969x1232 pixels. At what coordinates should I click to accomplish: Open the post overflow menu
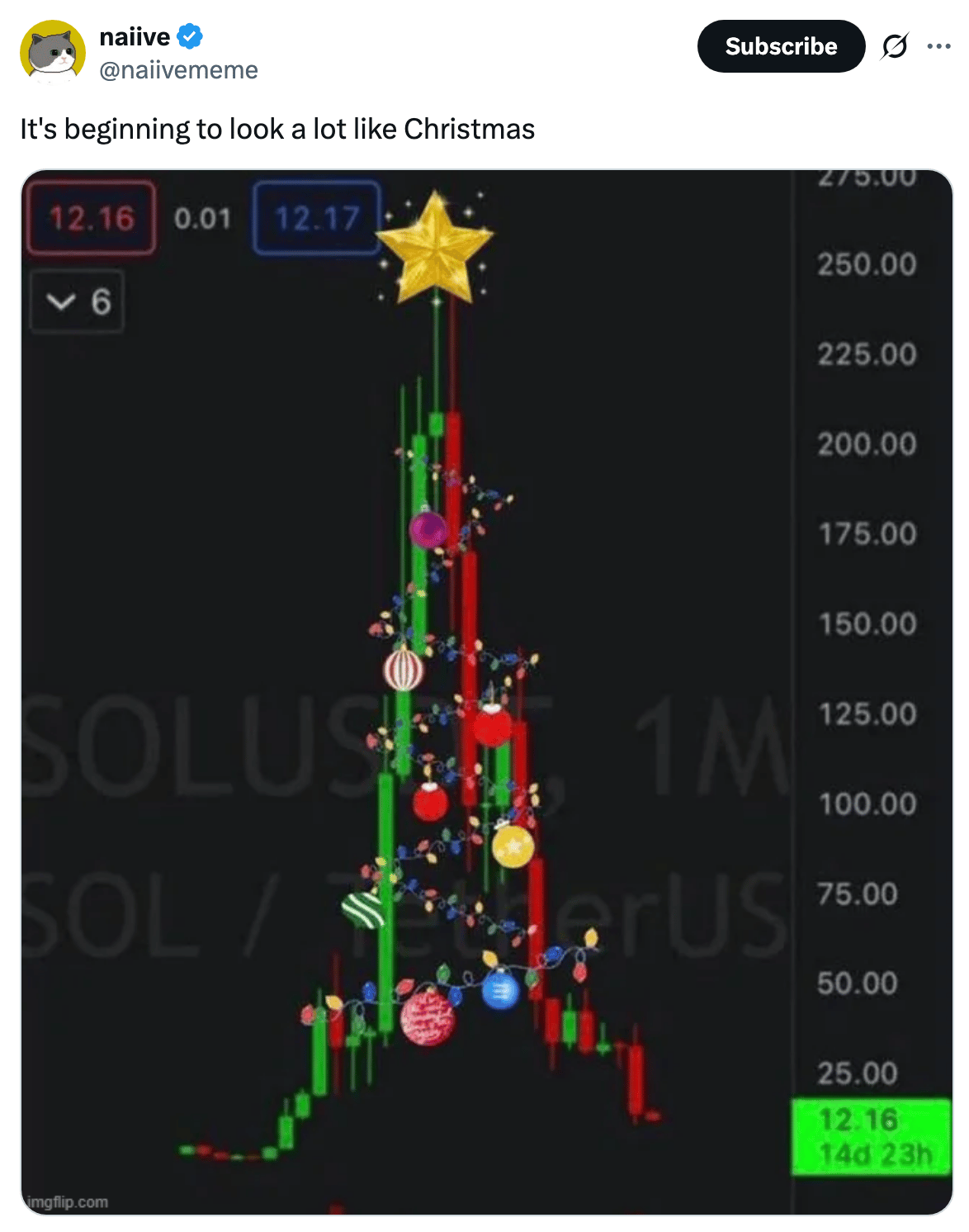pos(938,46)
